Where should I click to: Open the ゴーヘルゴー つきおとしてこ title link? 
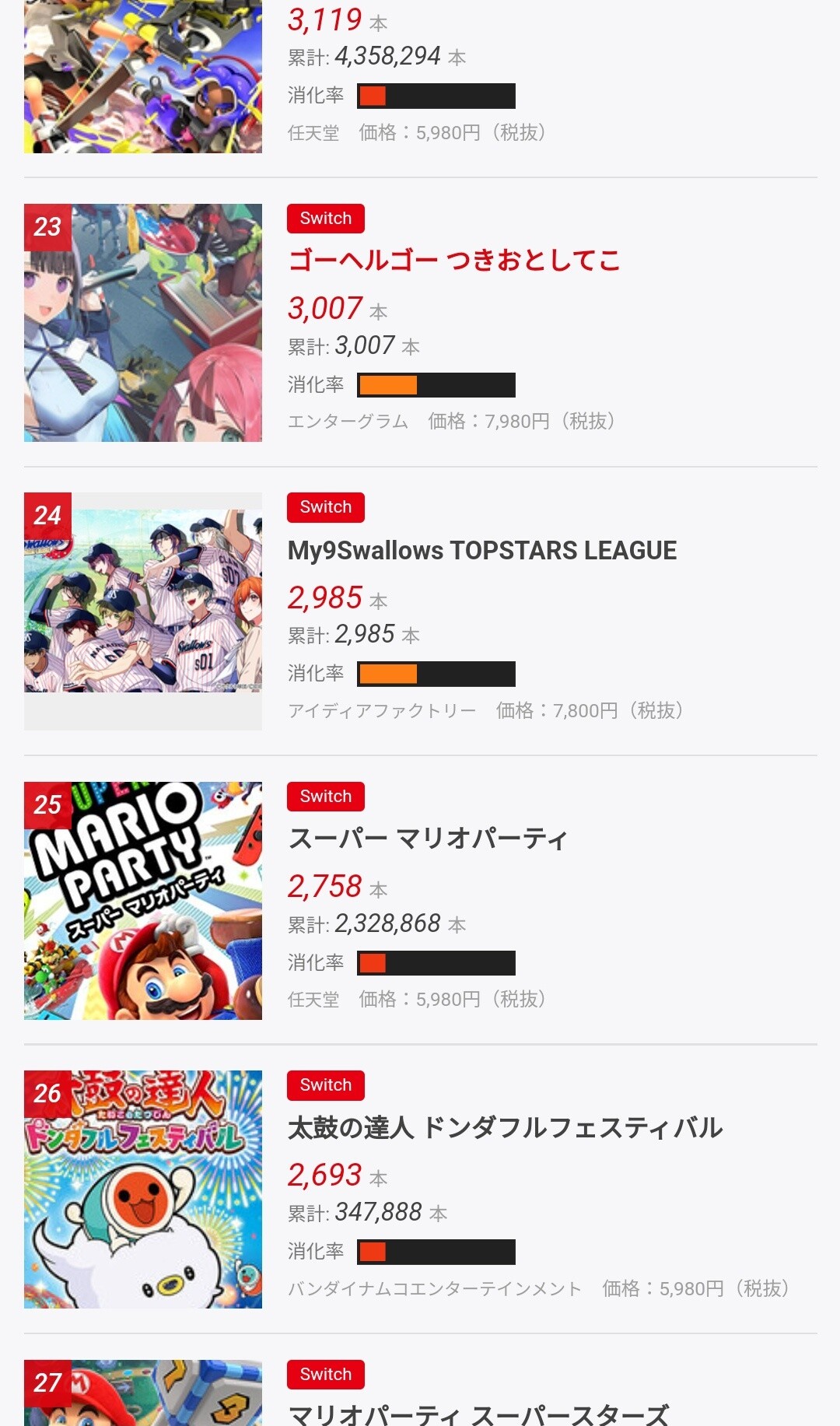pos(454,260)
